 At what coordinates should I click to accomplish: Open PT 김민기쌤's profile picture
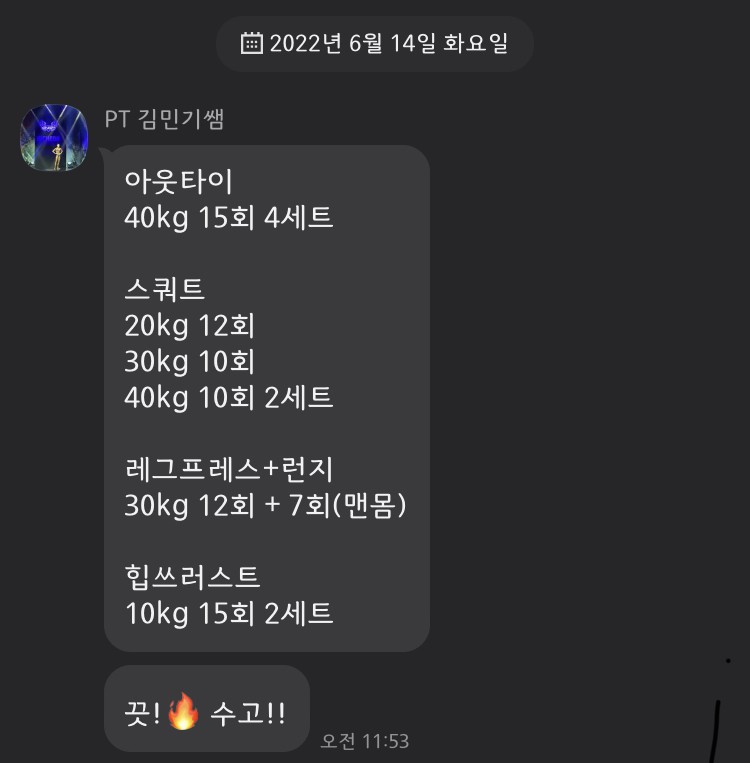(54, 137)
